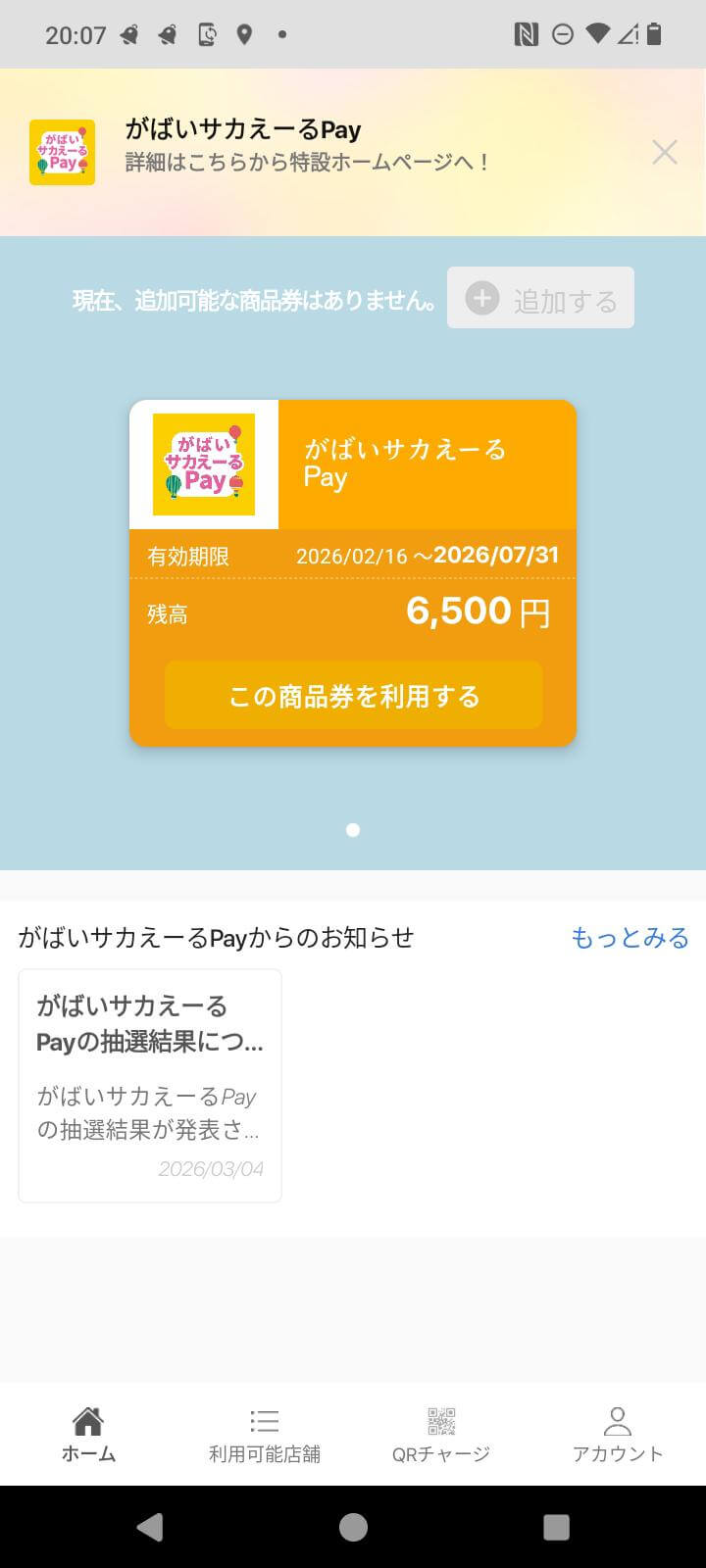The image size is (706, 1568).
Task: Tap the system back button
Action: [149, 1527]
